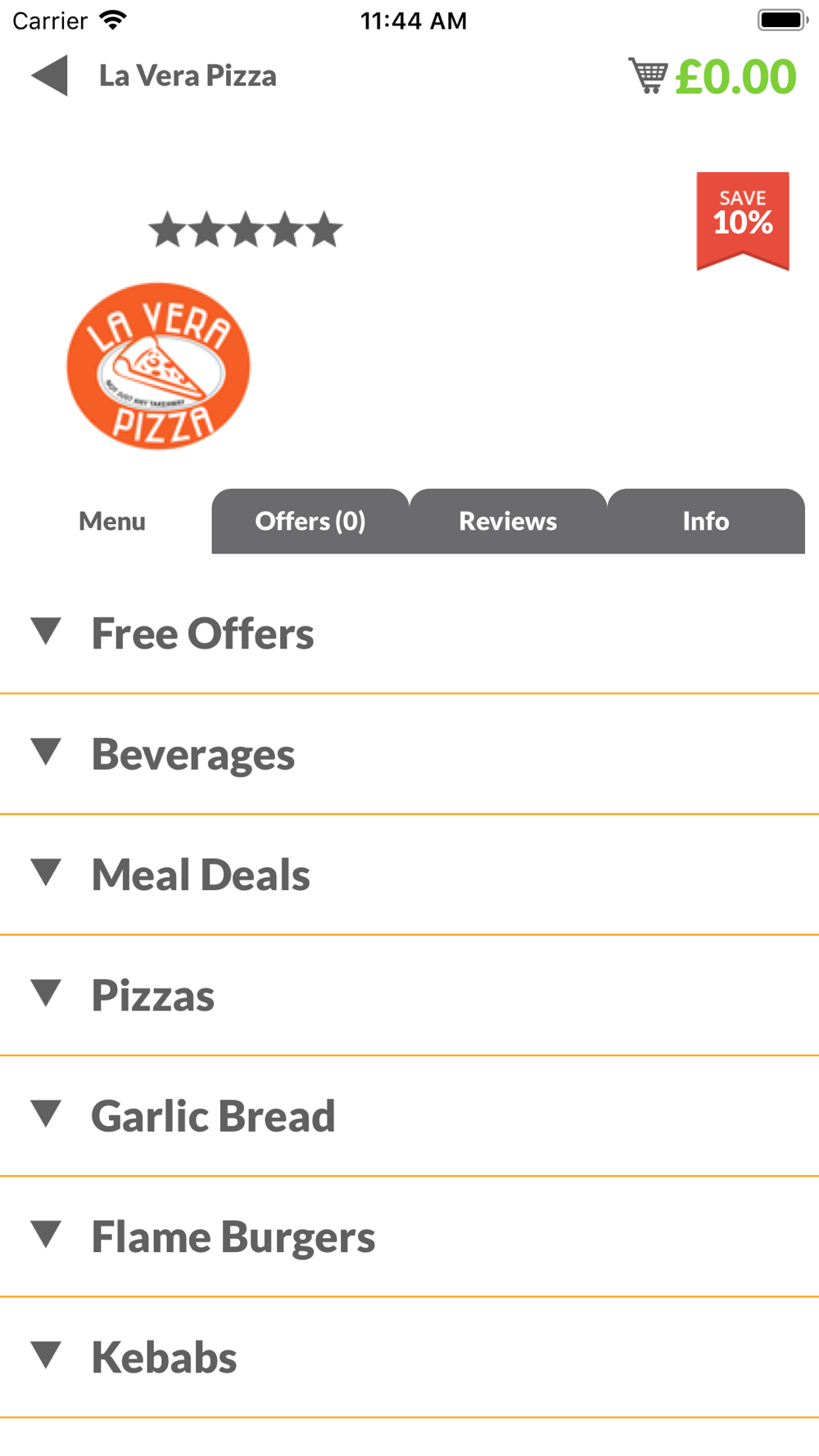Expand the Meal Deals category
The width and height of the screenshot is (819, 1456).
point(409,875)
